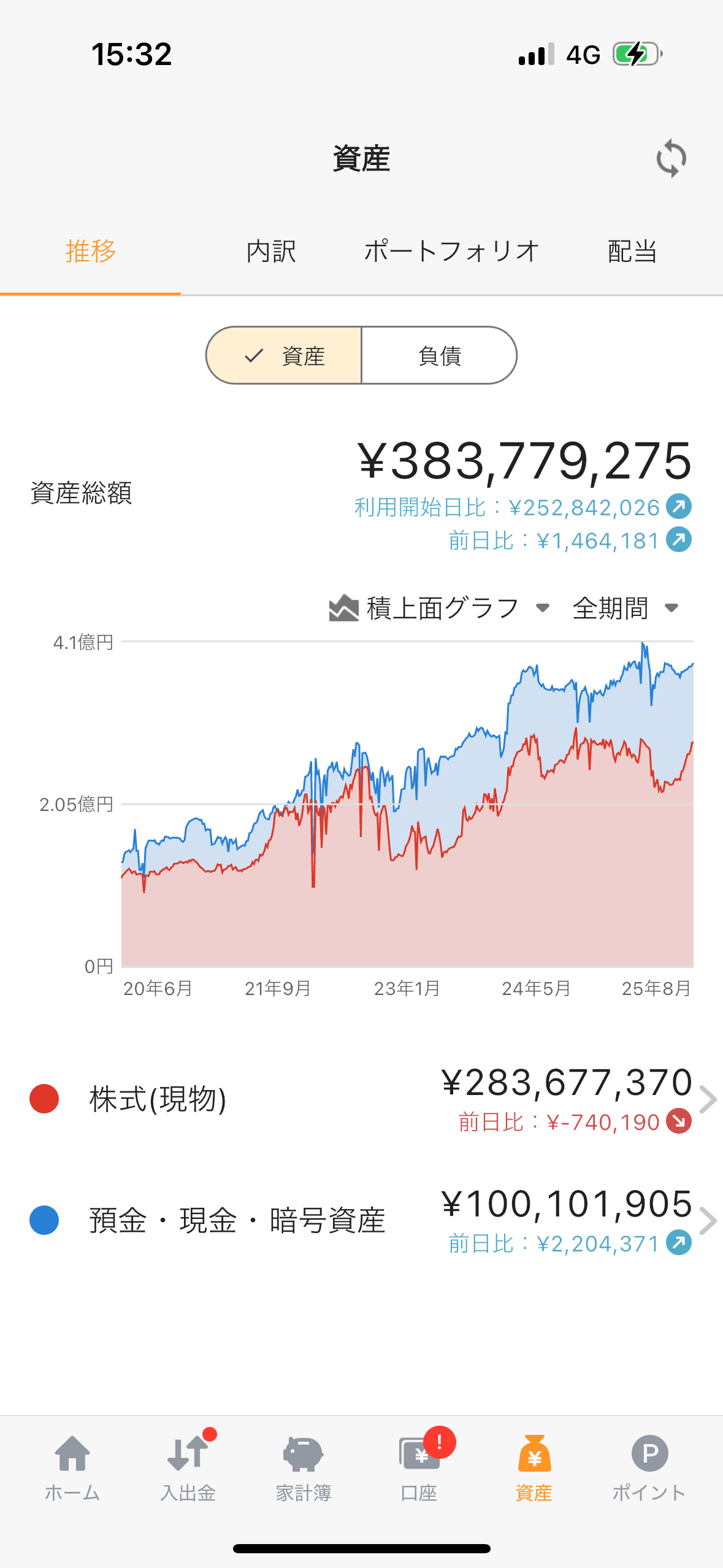Go to the ホーム bottom tab
The image size is (723, 1568).
point(72,1467)
